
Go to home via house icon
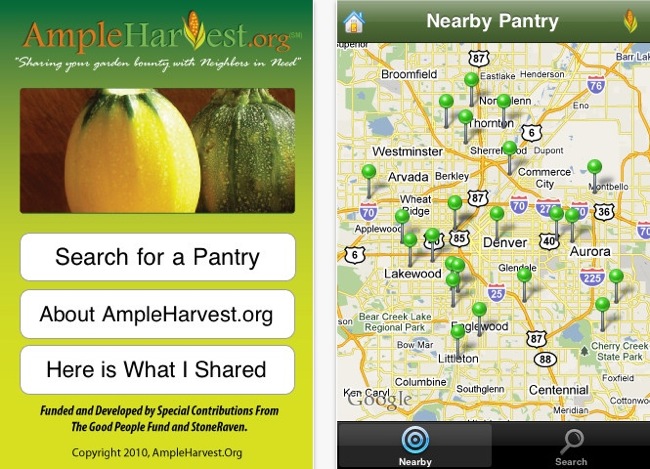coord(354,21)
